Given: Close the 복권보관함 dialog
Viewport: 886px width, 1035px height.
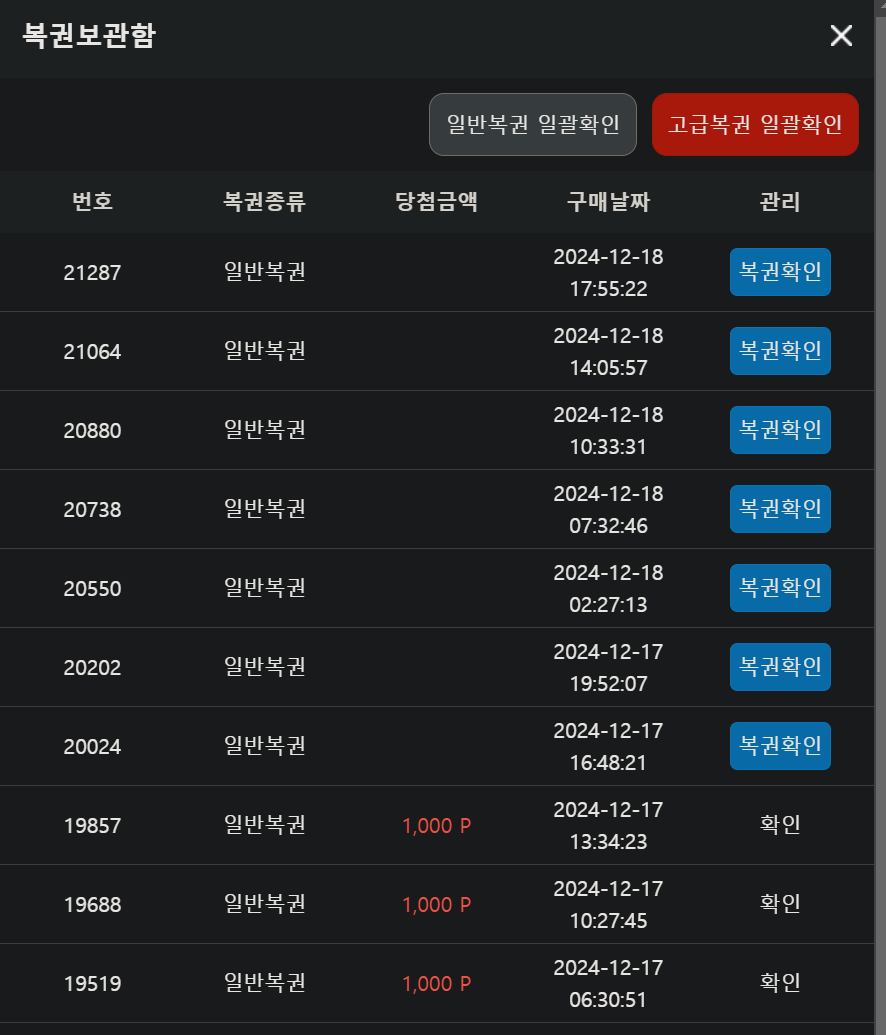Looking at the screenshot, I should tap(841, 36).
